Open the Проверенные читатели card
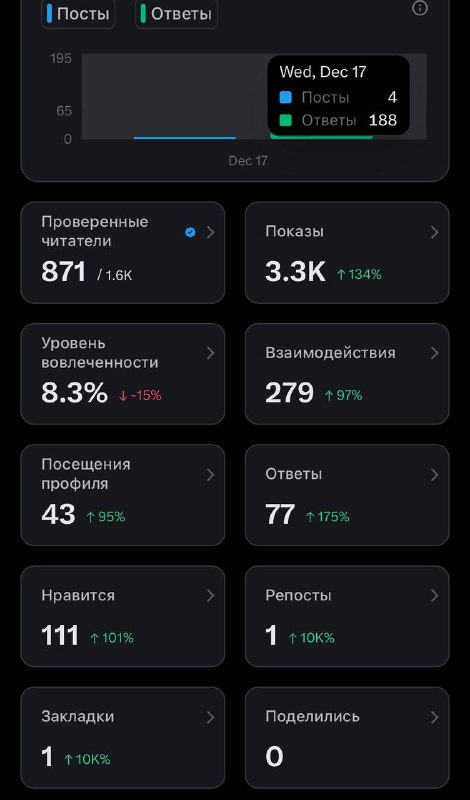Viewport: 470px width, 800px height. point(122,253)
